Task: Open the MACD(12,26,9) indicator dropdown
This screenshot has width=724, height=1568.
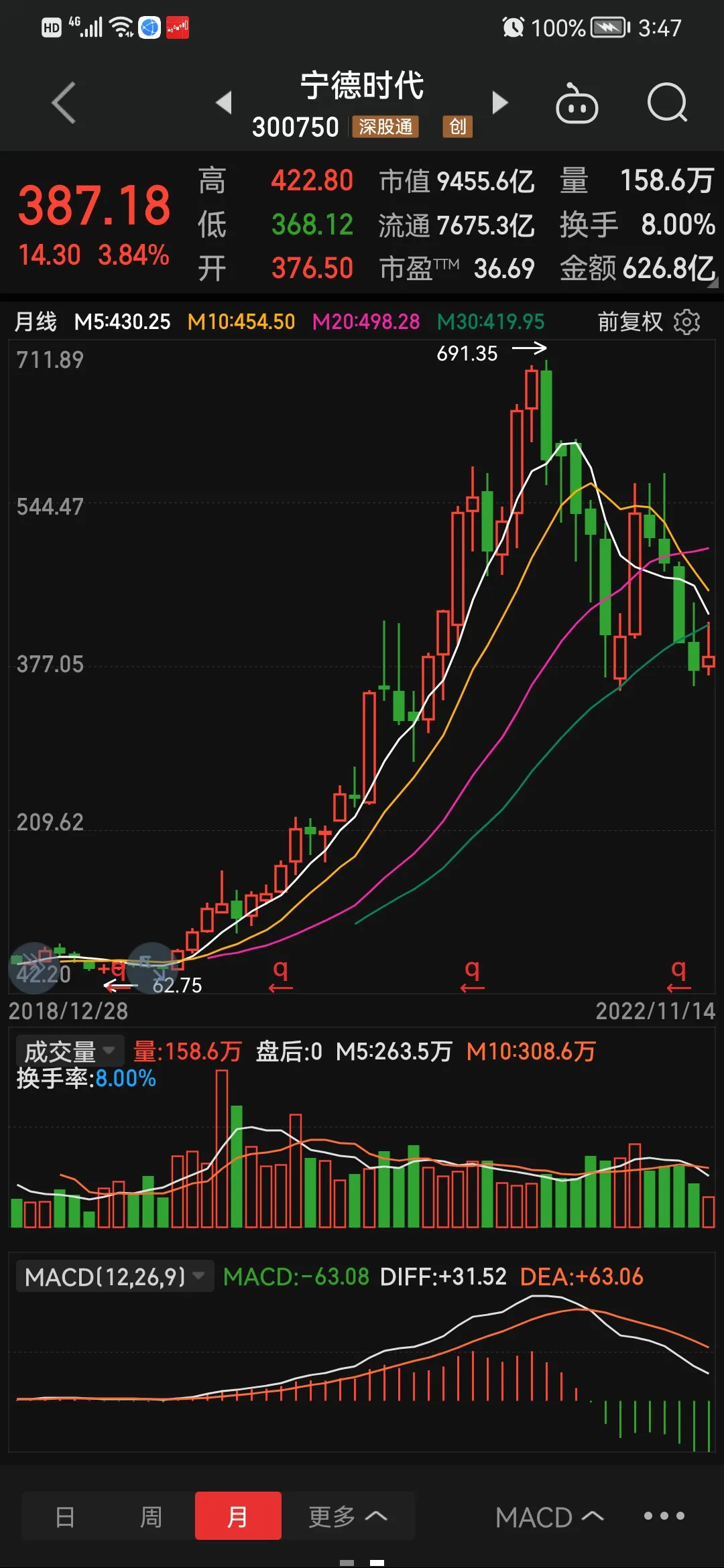Action: pos(114,1277)
